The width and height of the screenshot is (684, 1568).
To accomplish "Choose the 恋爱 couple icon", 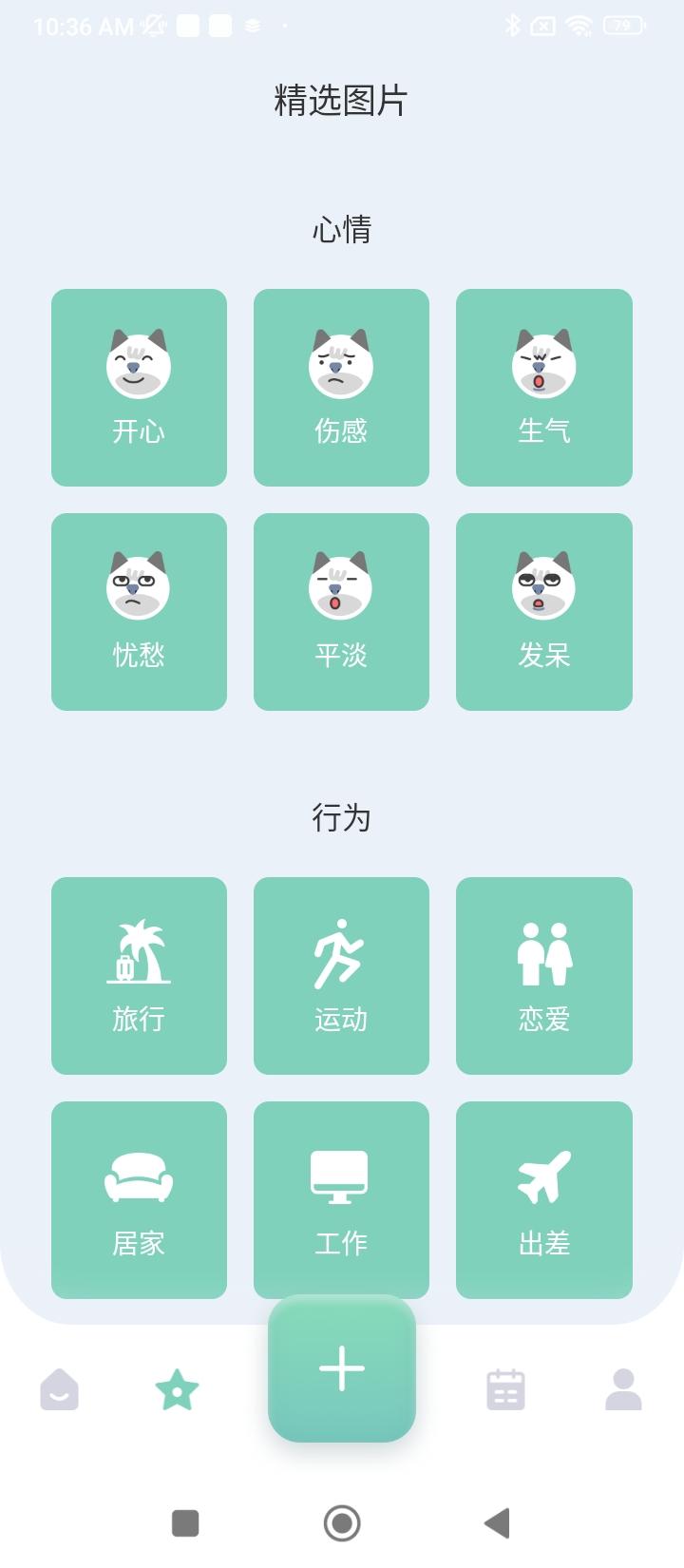I will [543, 953].
